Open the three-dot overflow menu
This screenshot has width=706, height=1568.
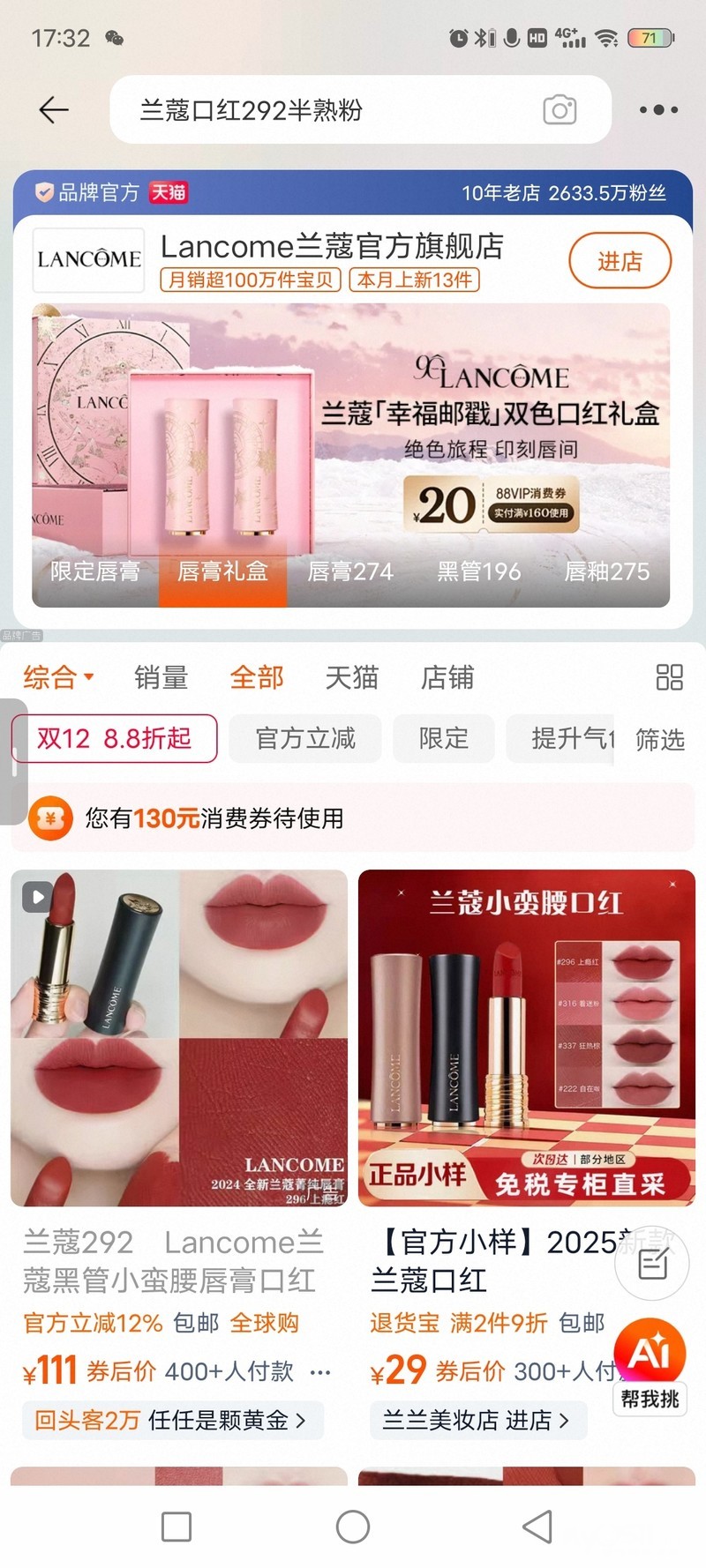coord(658,110)
